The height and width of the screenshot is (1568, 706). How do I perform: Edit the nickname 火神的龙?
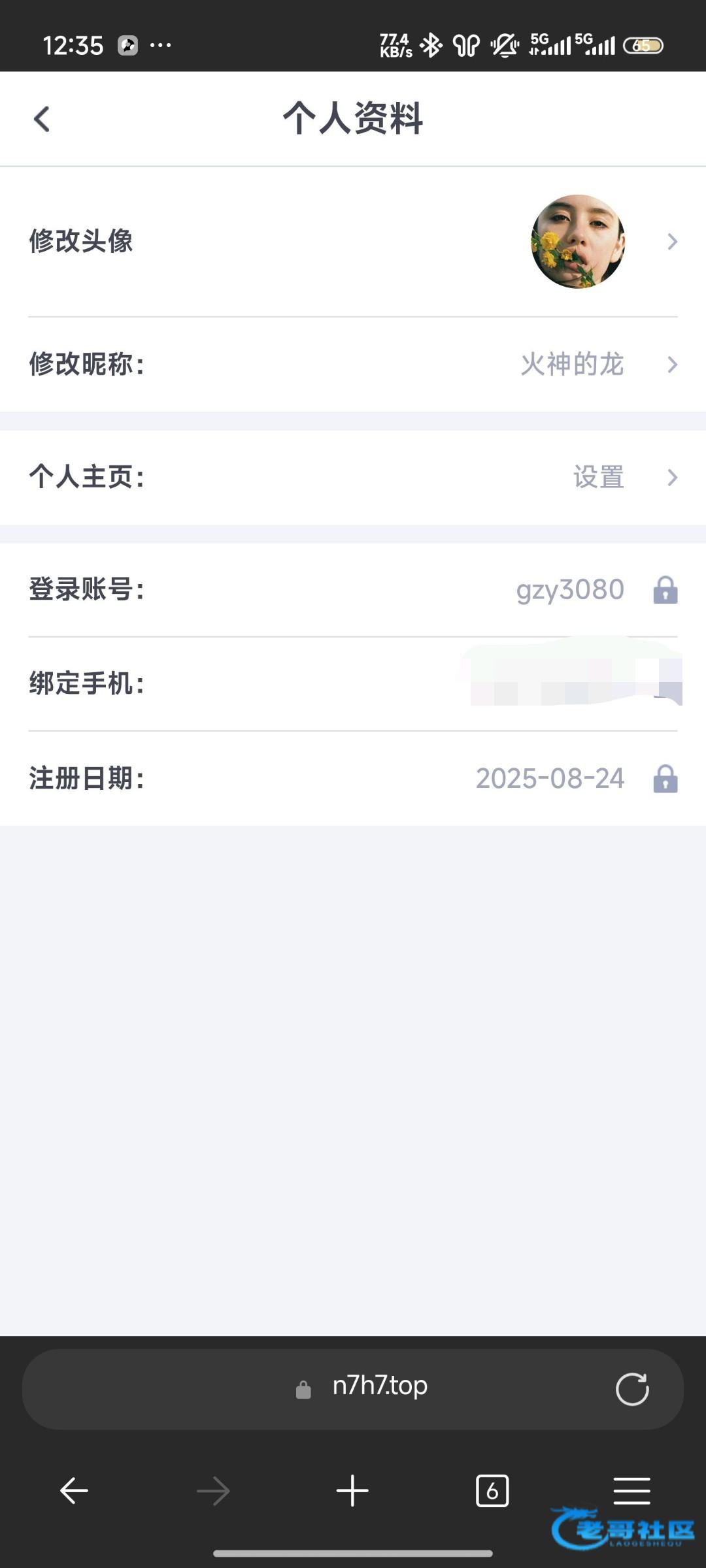(572, 365)
